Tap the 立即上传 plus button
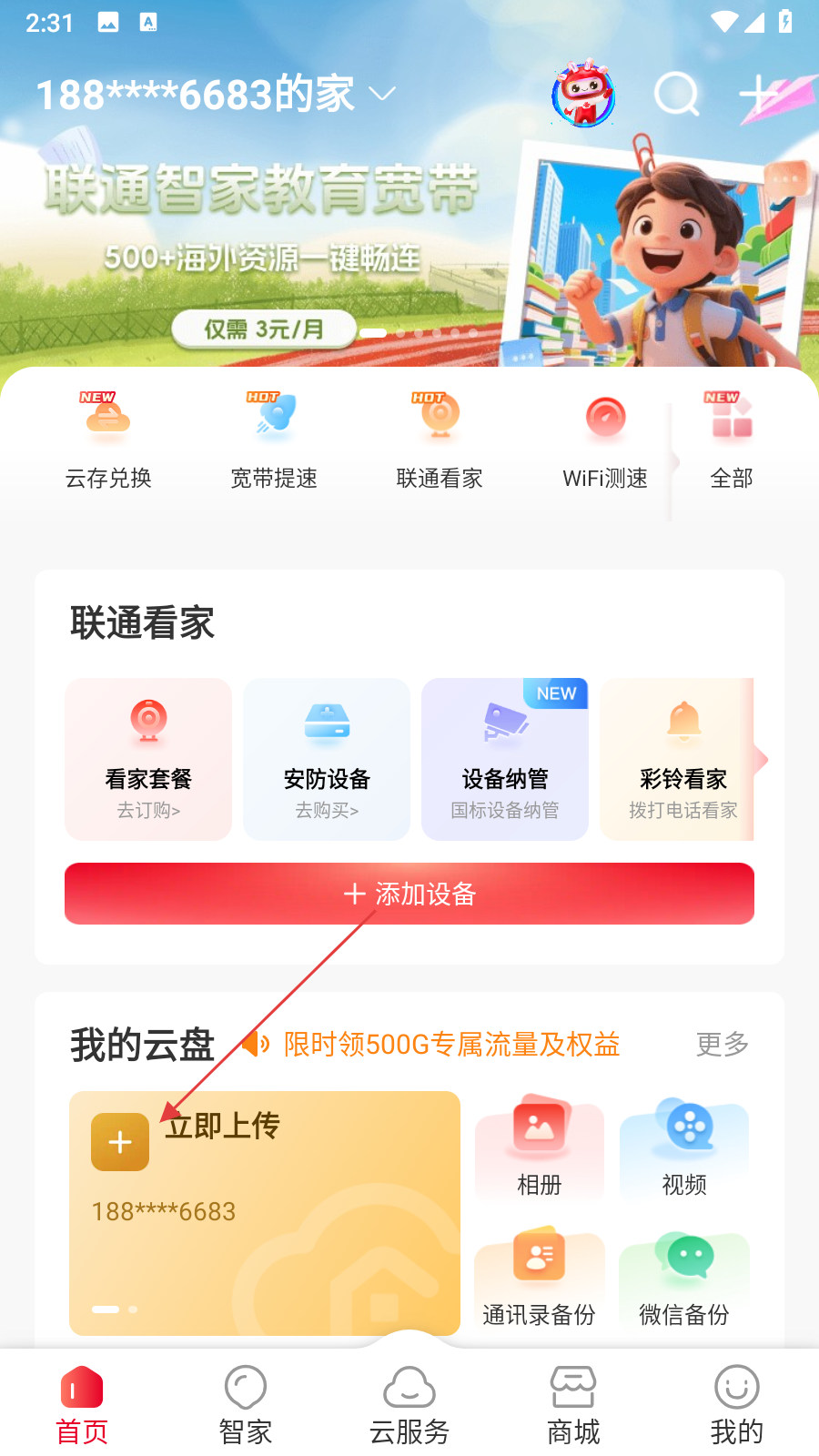Viewport: 819px width, 1456px height. (x=120, y=1142)
